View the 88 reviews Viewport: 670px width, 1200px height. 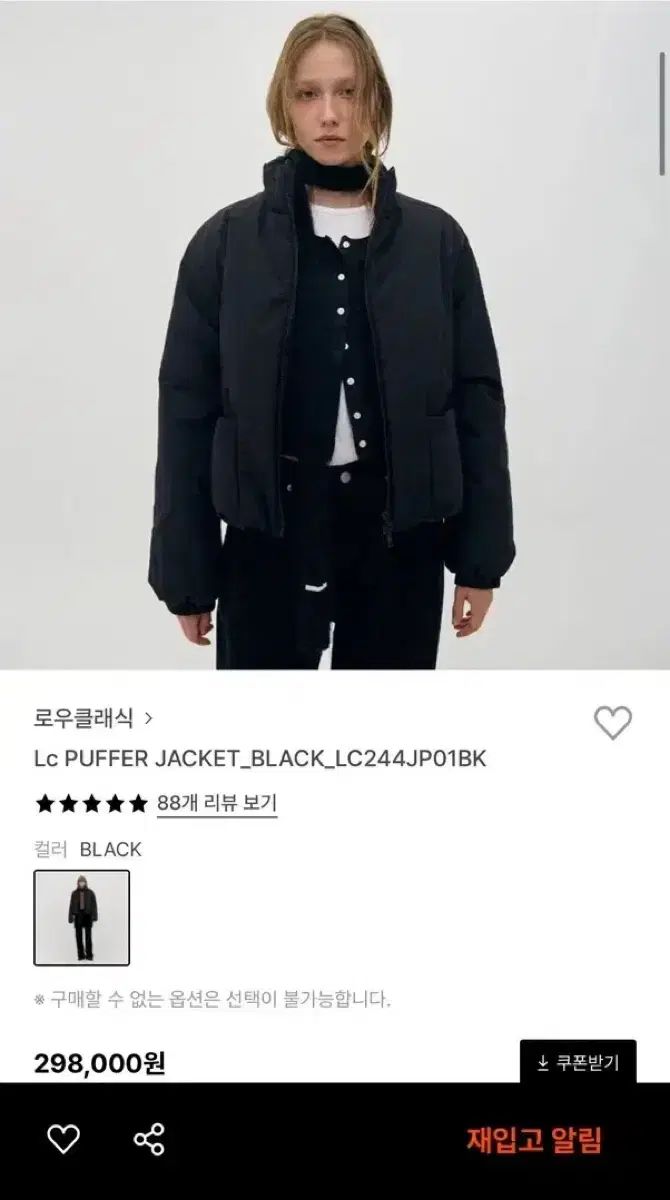[x=216, y=803]
